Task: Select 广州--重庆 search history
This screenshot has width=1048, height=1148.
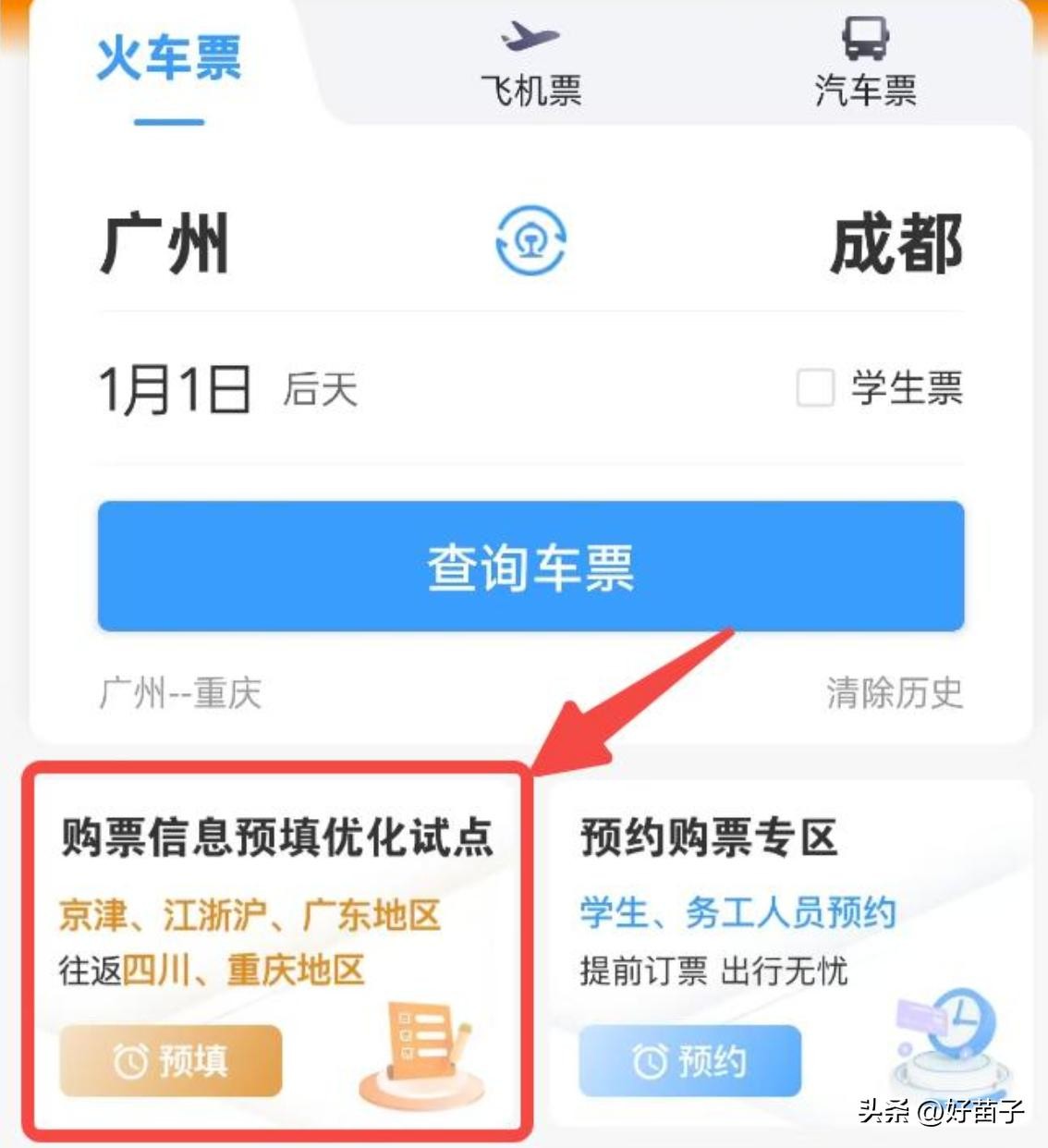Action: click(180, 692)
